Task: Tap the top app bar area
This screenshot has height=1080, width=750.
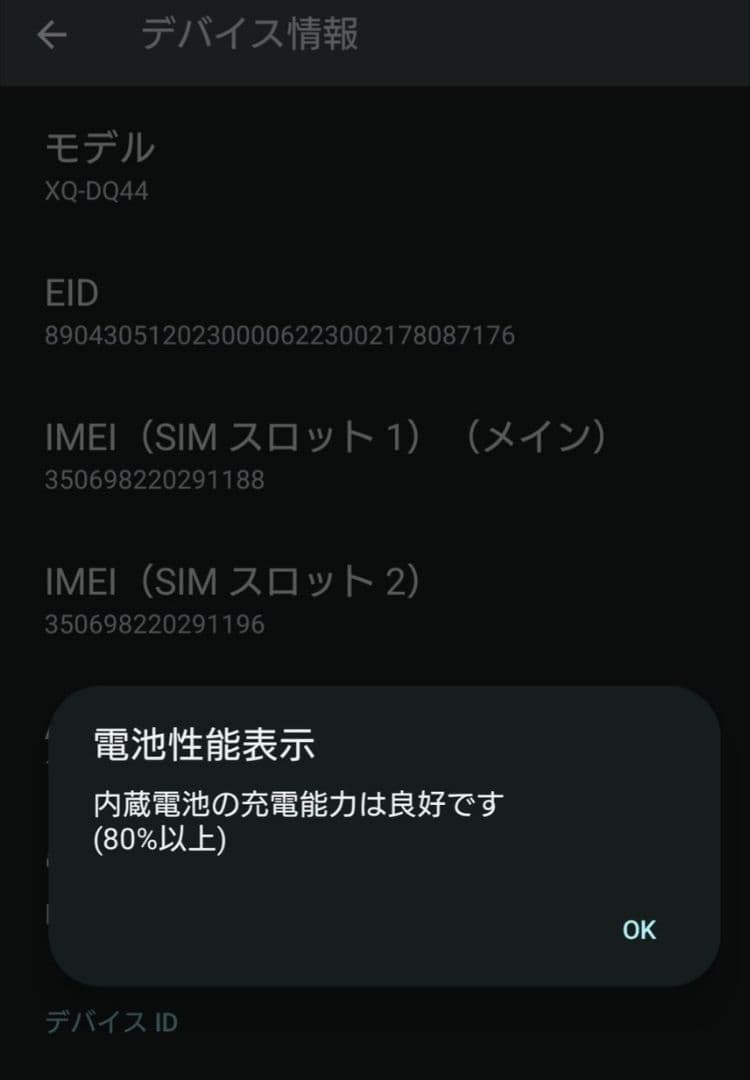Action: (375, 34)
